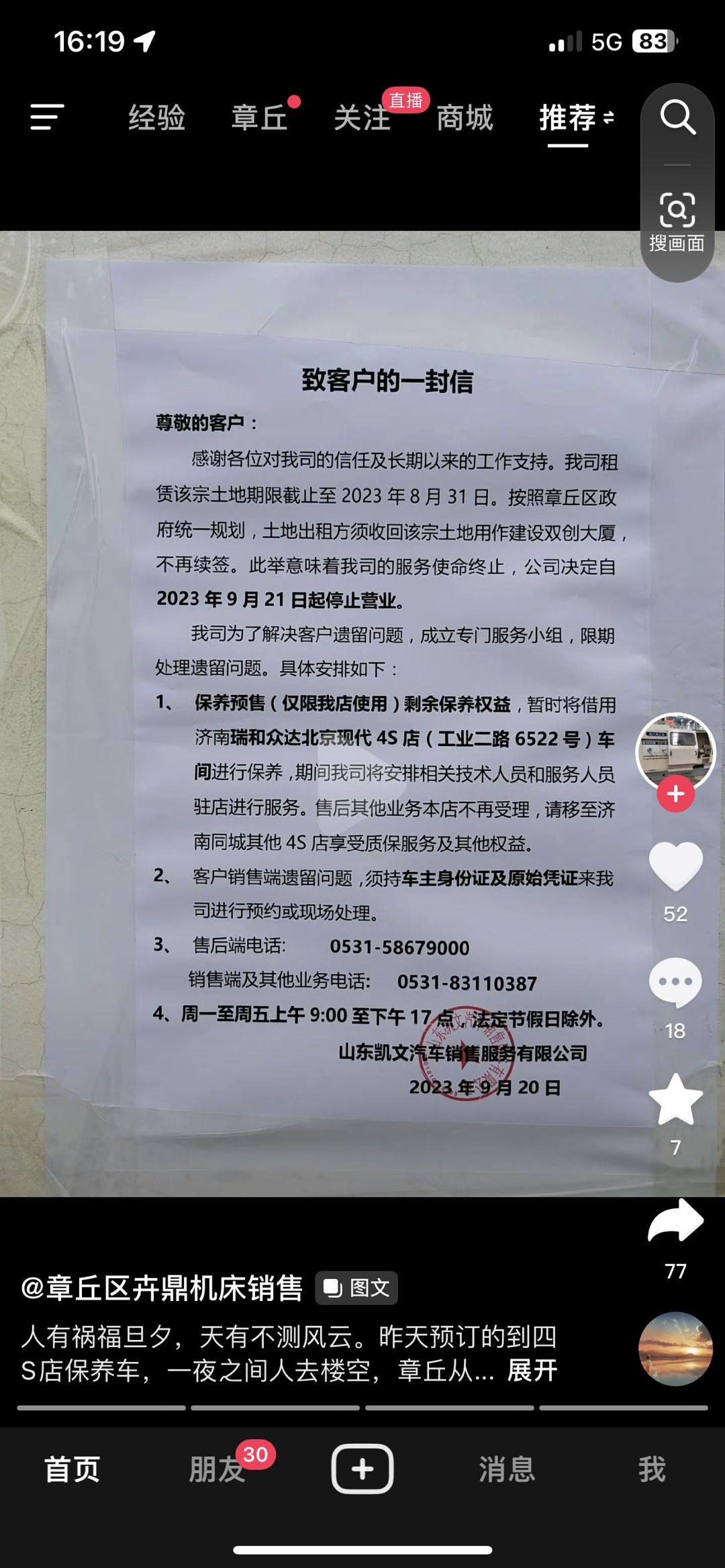Add the post to favorites with the star
Screen dimensions: 725x1568
(675, 1100)
